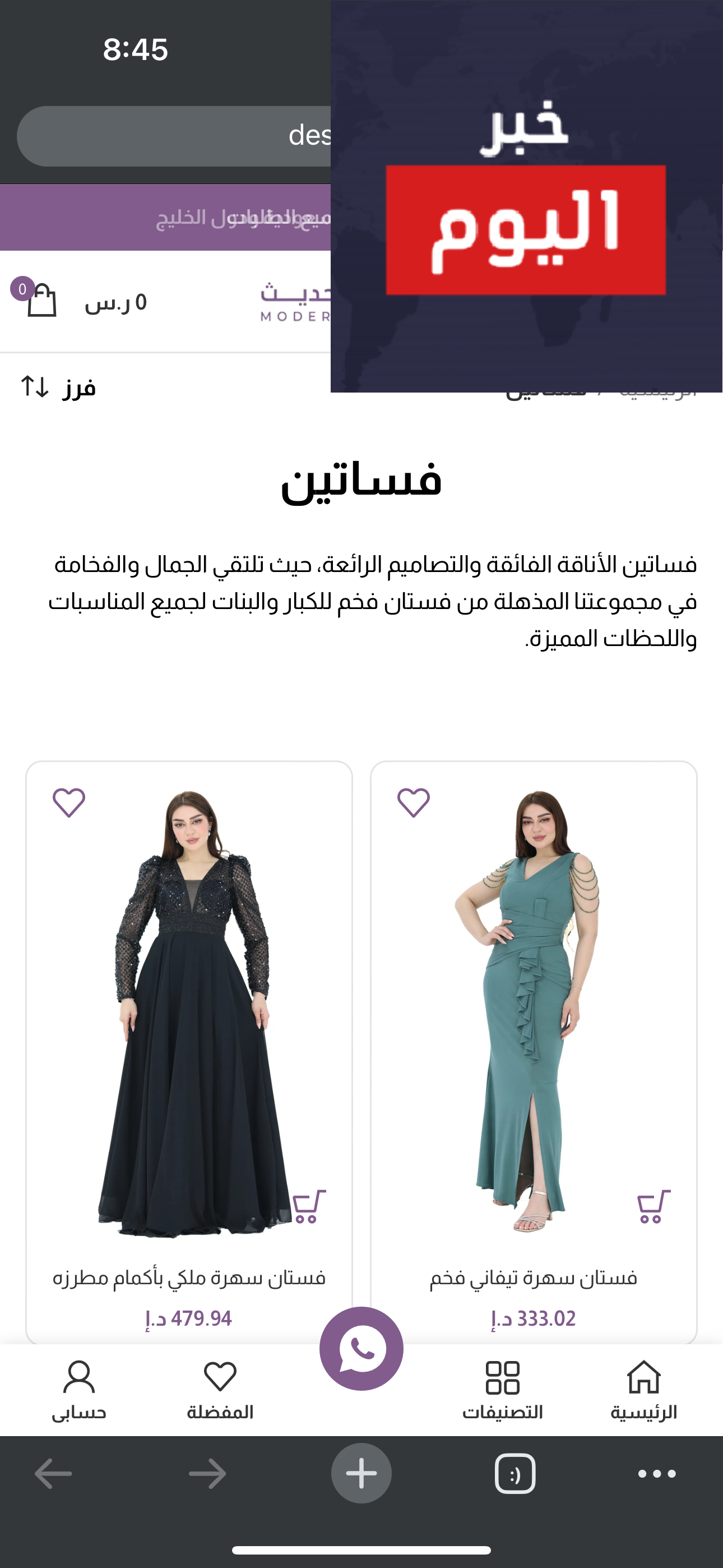Contact the store via WhatsApp button
This screenshot has height=1568, width=723.
(361, 1349)
